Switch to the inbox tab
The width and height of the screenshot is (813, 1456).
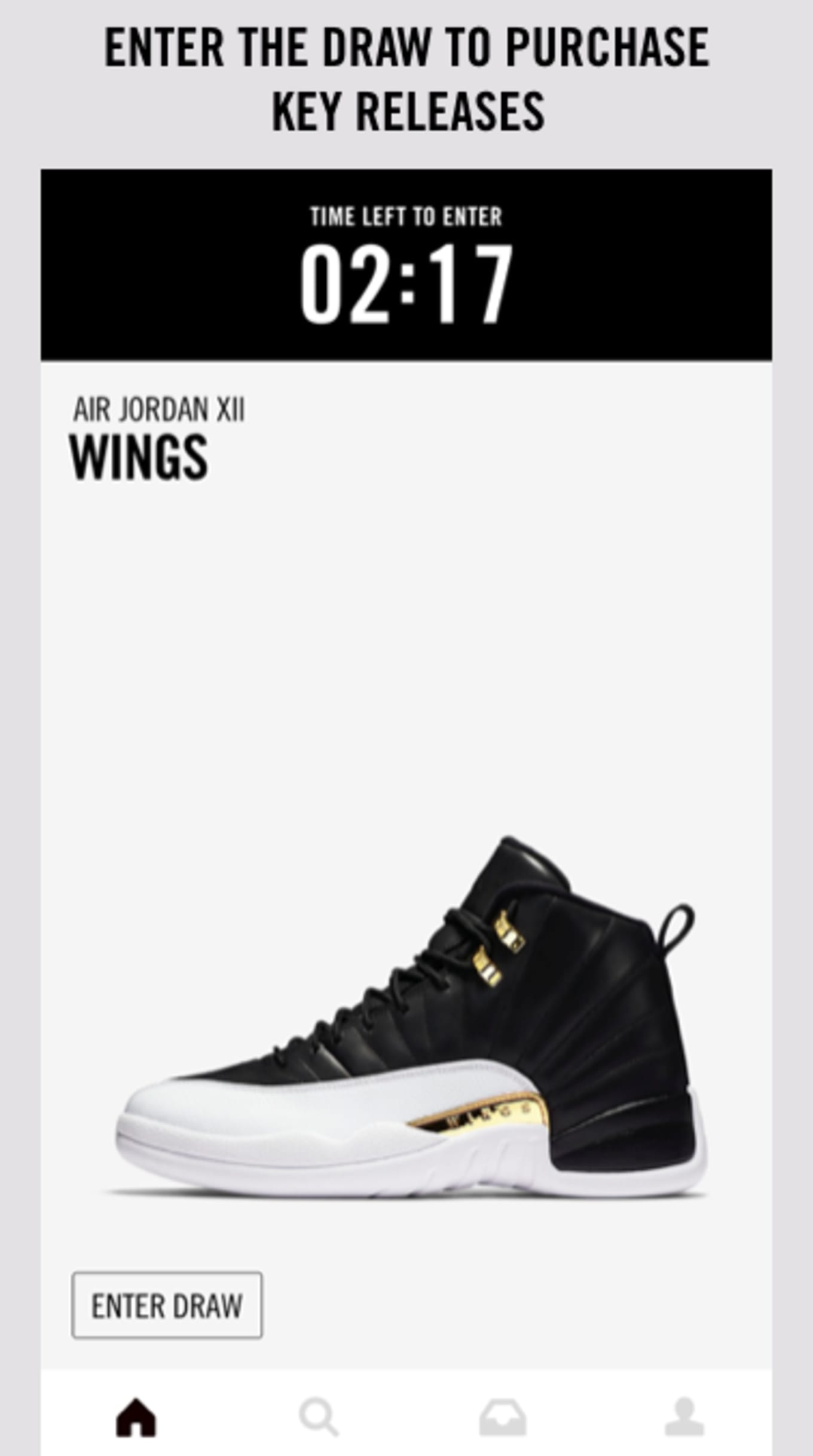coord(503,1417)
